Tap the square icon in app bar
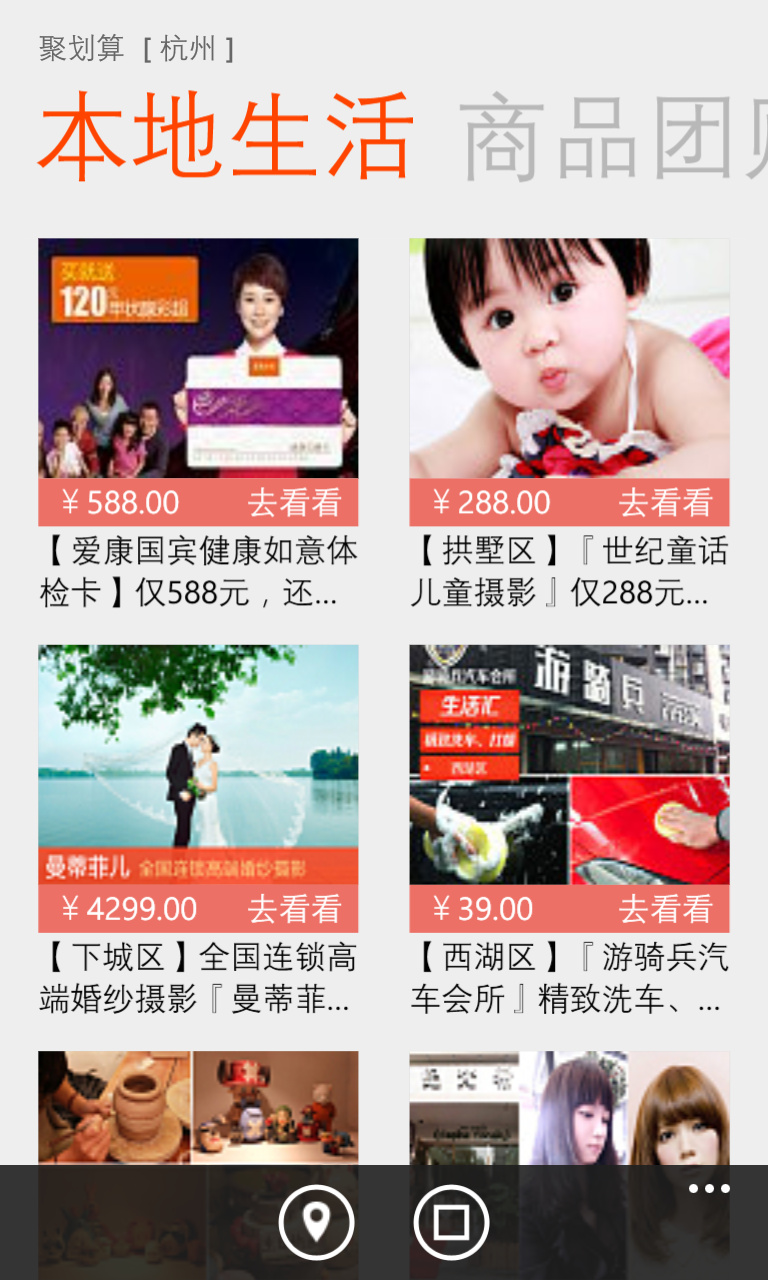Image resolution: width=768 pixels, height=1280 pixels. [451, 1222]
